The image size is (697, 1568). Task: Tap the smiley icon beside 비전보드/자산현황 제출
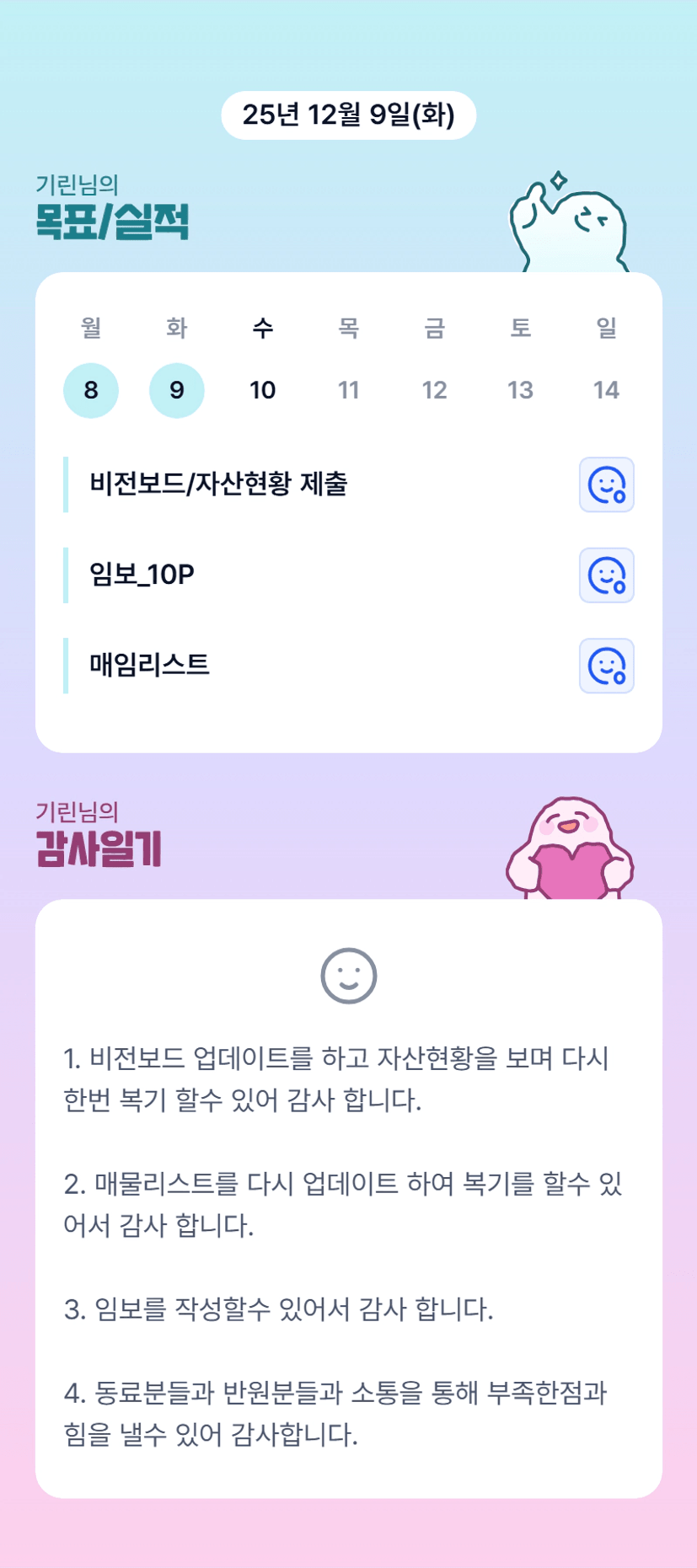607,484
